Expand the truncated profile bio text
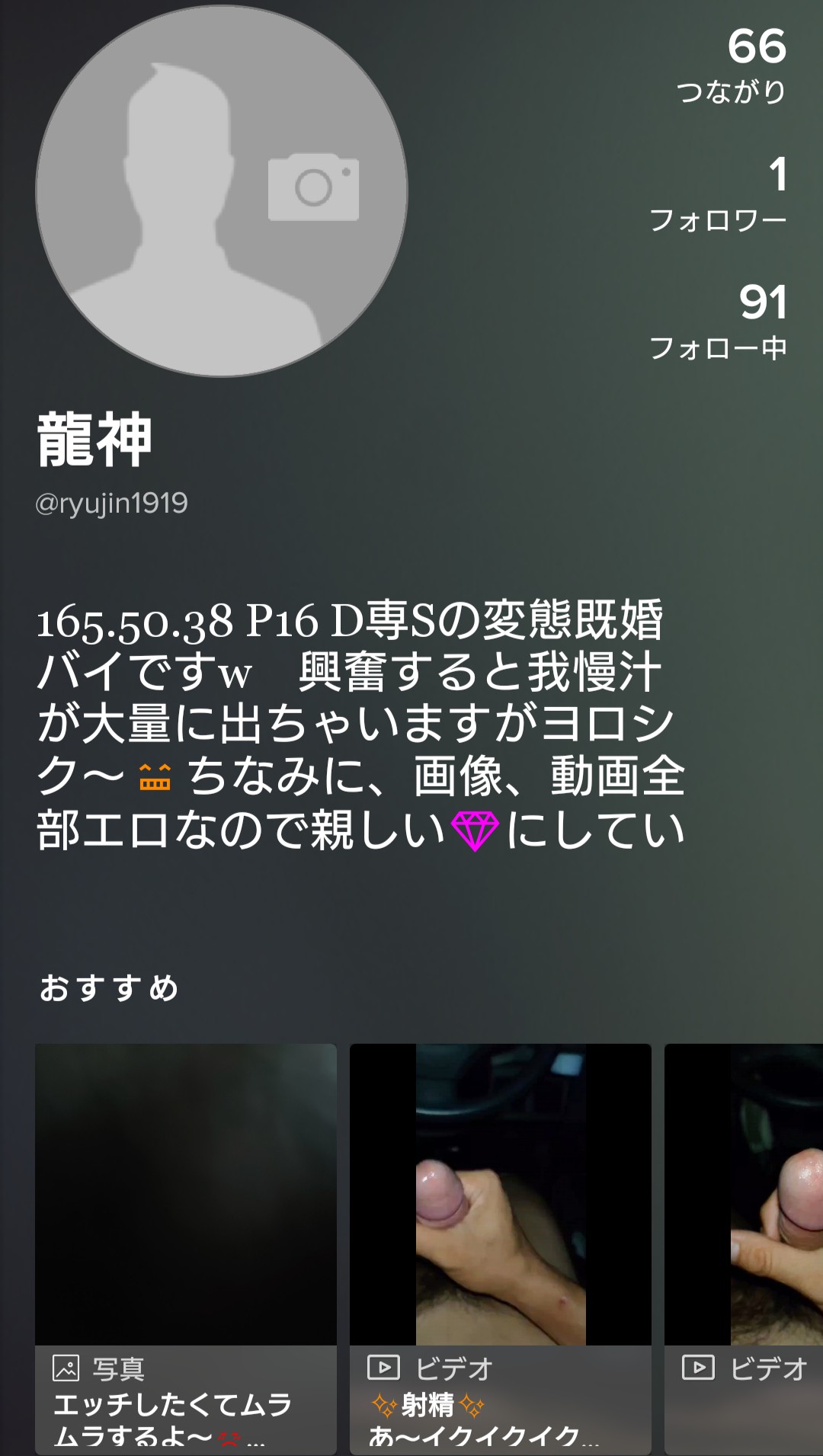Screen dimensions: 823x1456 pyautogui.click(x=361, y=725)
